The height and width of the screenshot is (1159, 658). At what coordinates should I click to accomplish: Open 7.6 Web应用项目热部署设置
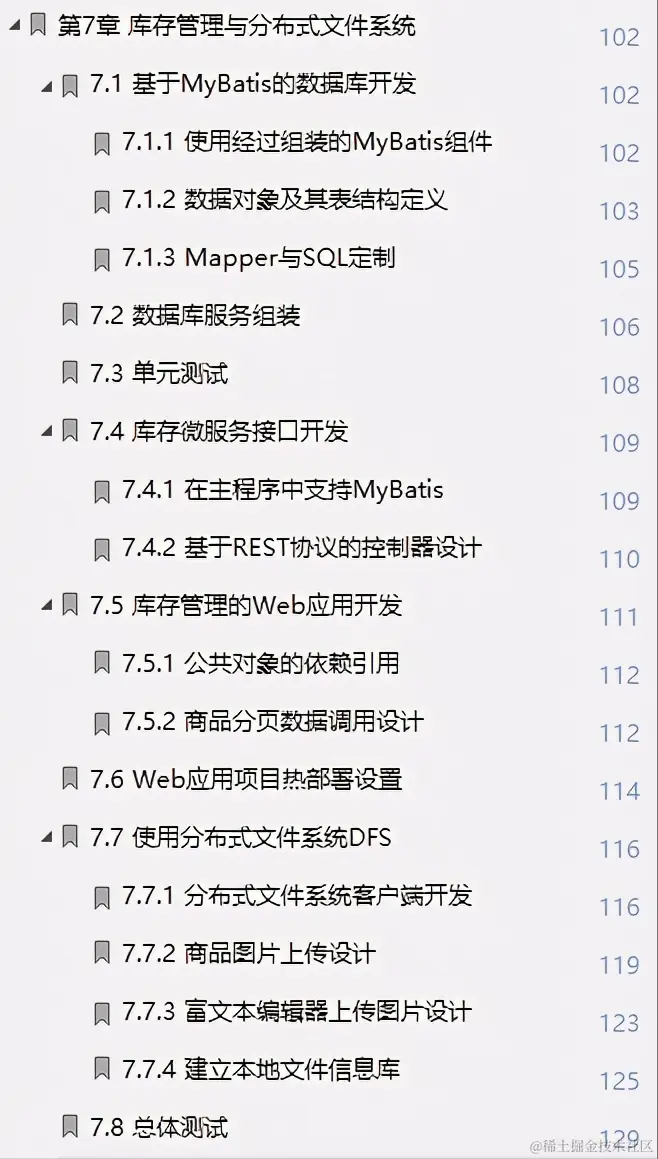pos(246,780)
